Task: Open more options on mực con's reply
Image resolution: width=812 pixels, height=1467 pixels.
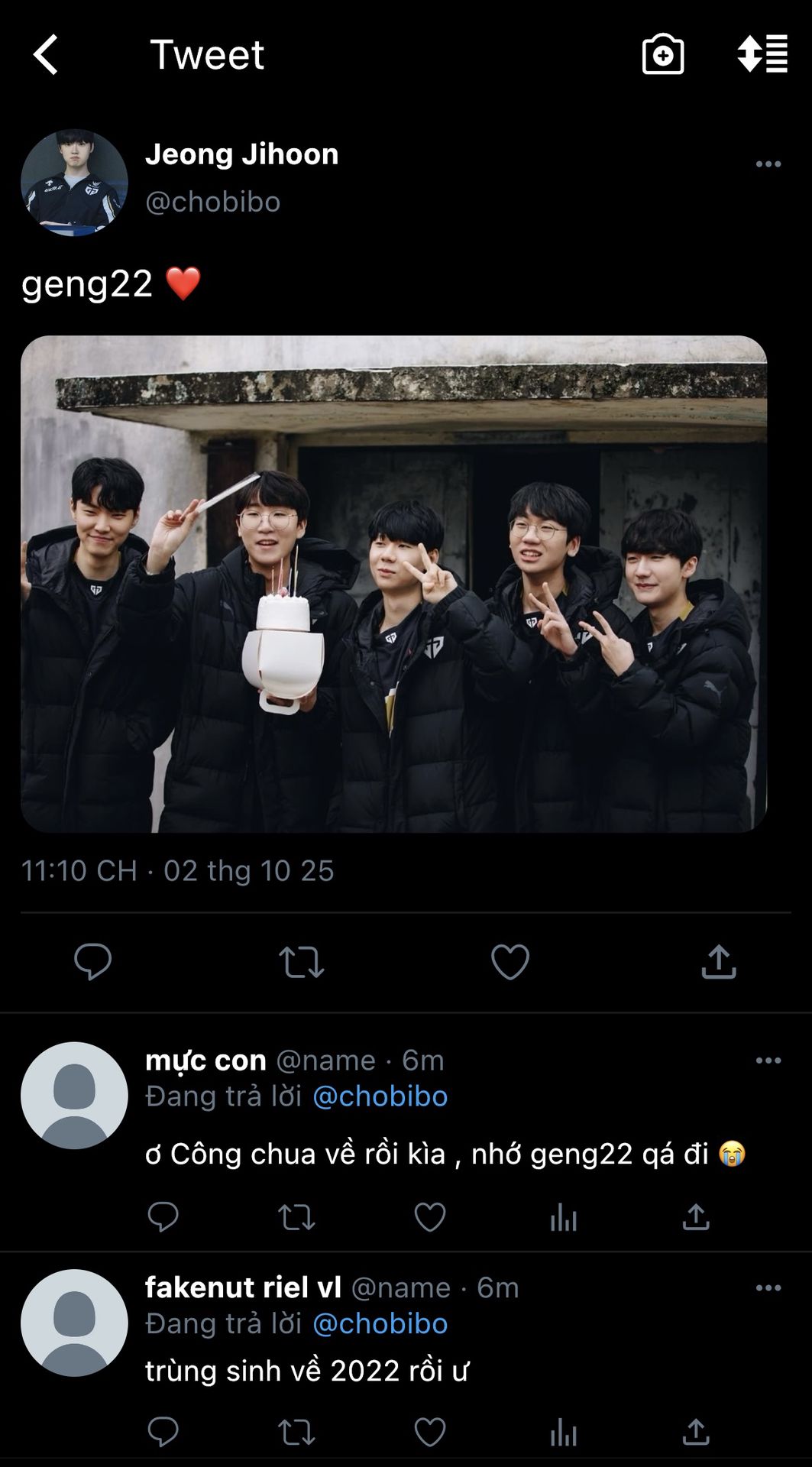Action: pos(768,1061)
